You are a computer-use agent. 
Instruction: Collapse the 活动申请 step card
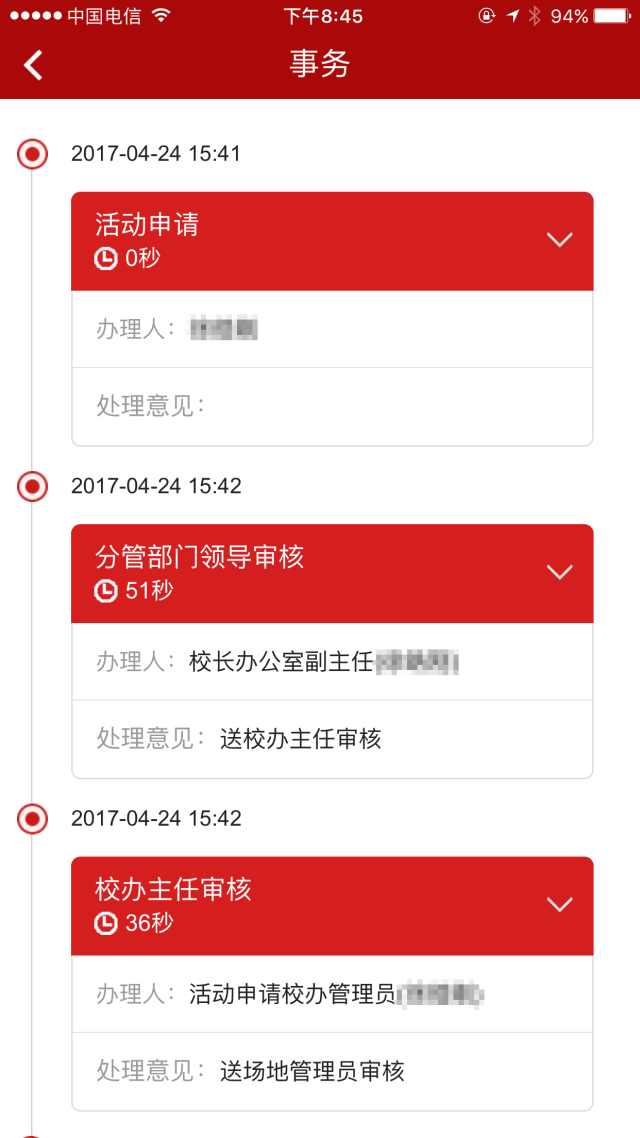[559, 240]
